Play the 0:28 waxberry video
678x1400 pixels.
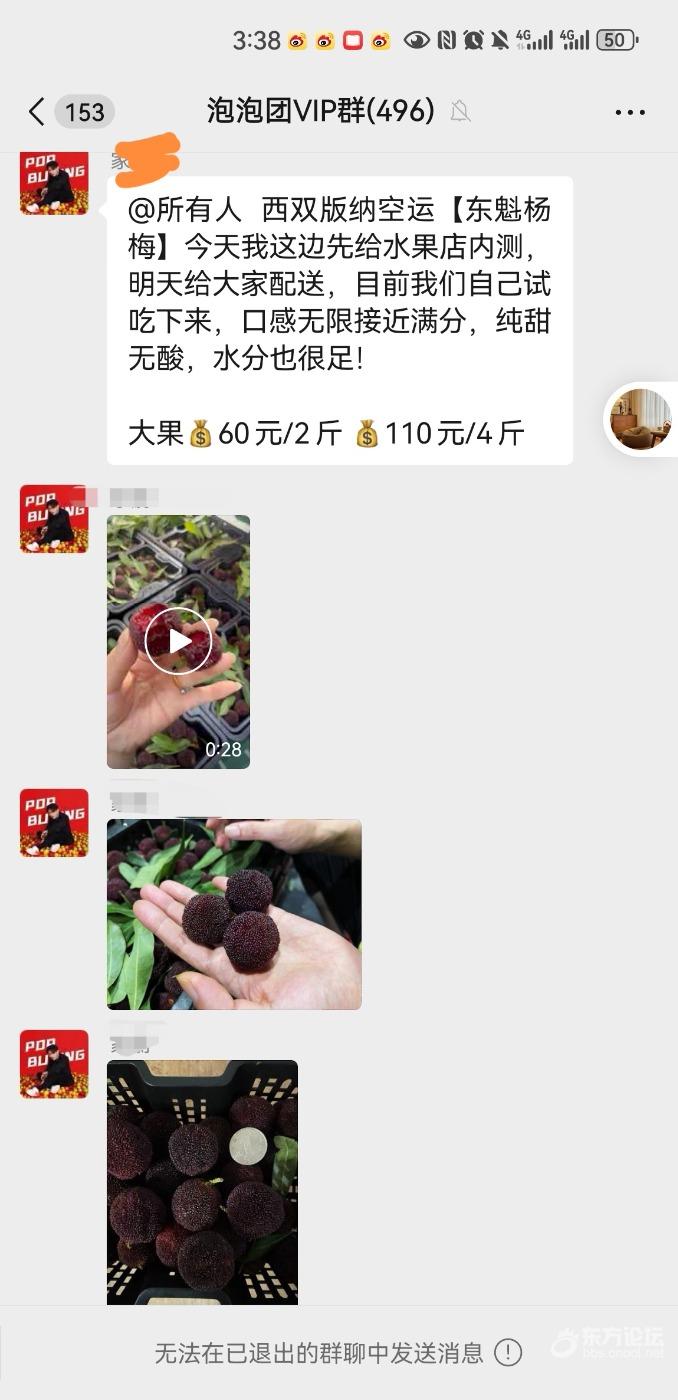tap(179, 641)
